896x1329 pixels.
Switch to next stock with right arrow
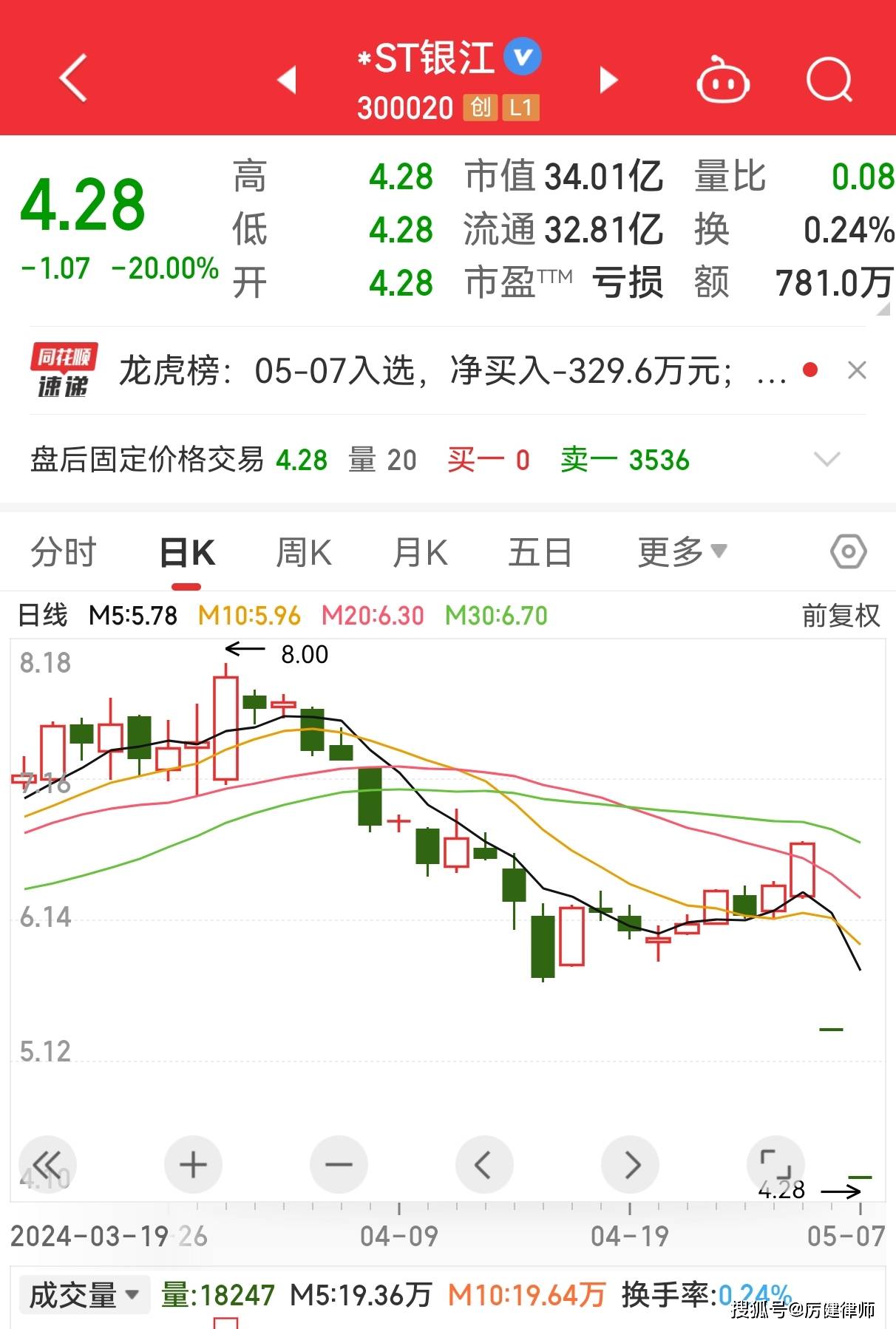(608, 80)
